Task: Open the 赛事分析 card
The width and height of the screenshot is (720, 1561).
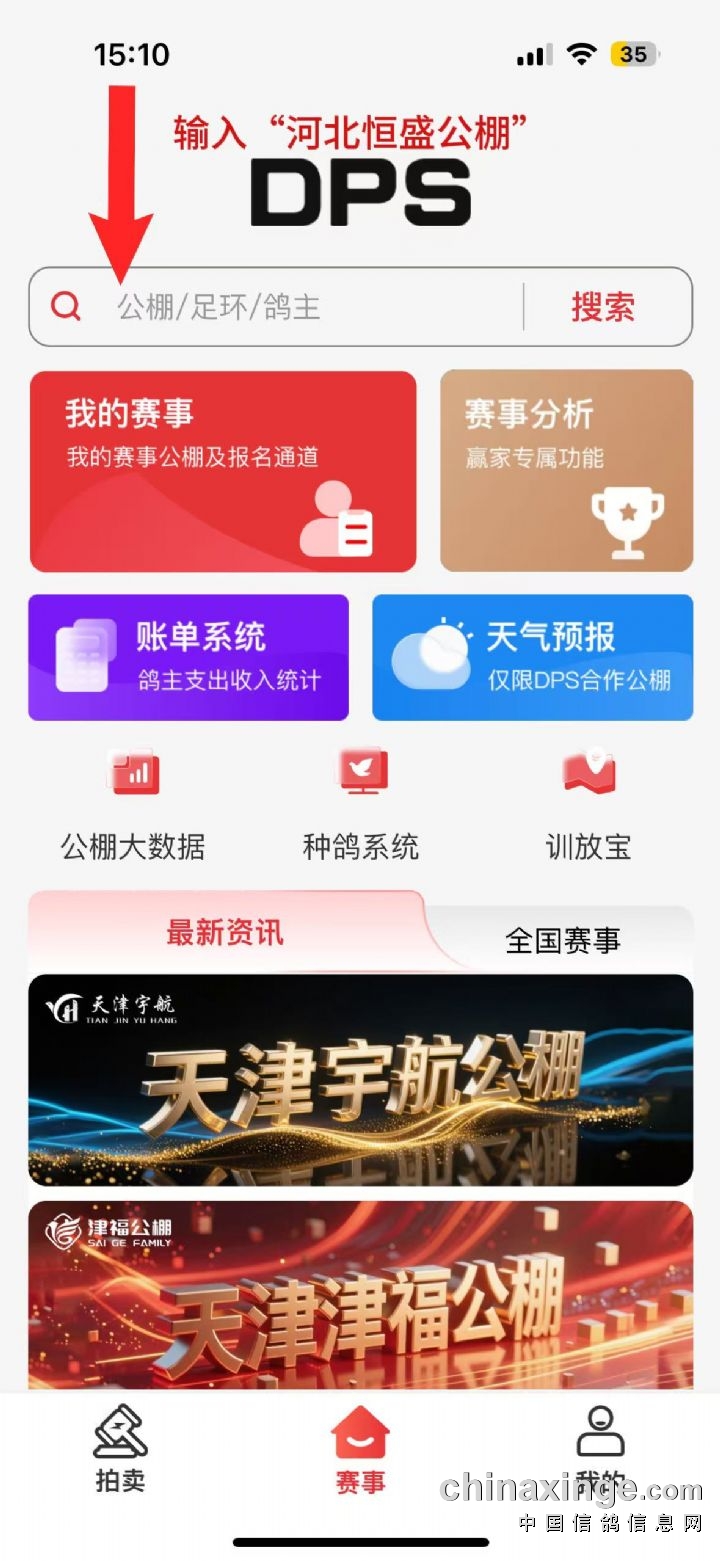Action: pos(566,471)
